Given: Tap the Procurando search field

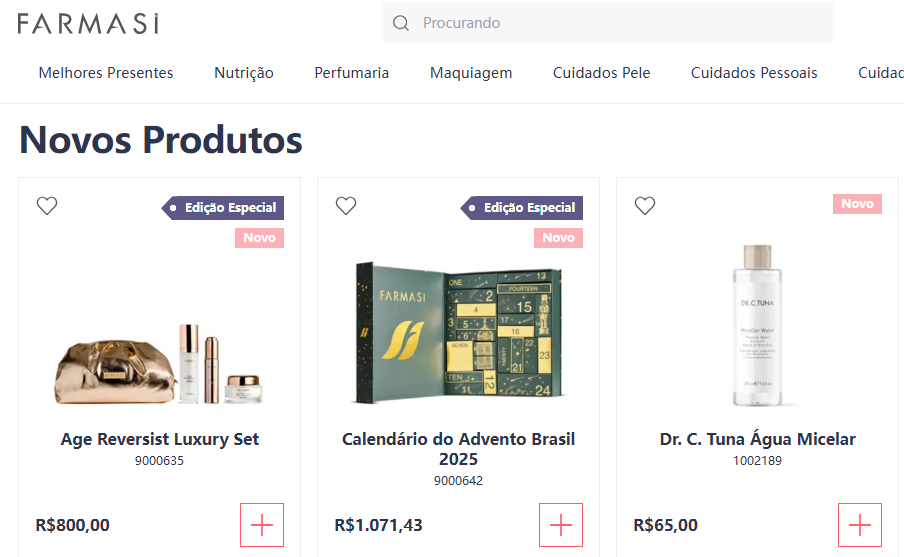Looking at the screenshot, I should (x=620, y=23).
